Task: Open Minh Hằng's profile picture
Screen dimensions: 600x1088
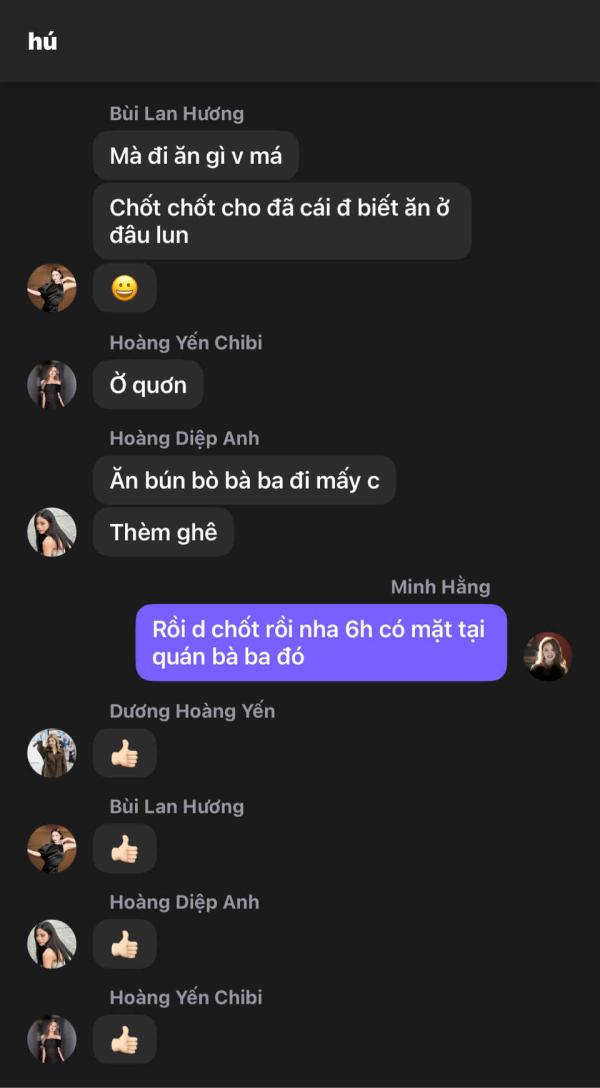Action: click(548, 657)
